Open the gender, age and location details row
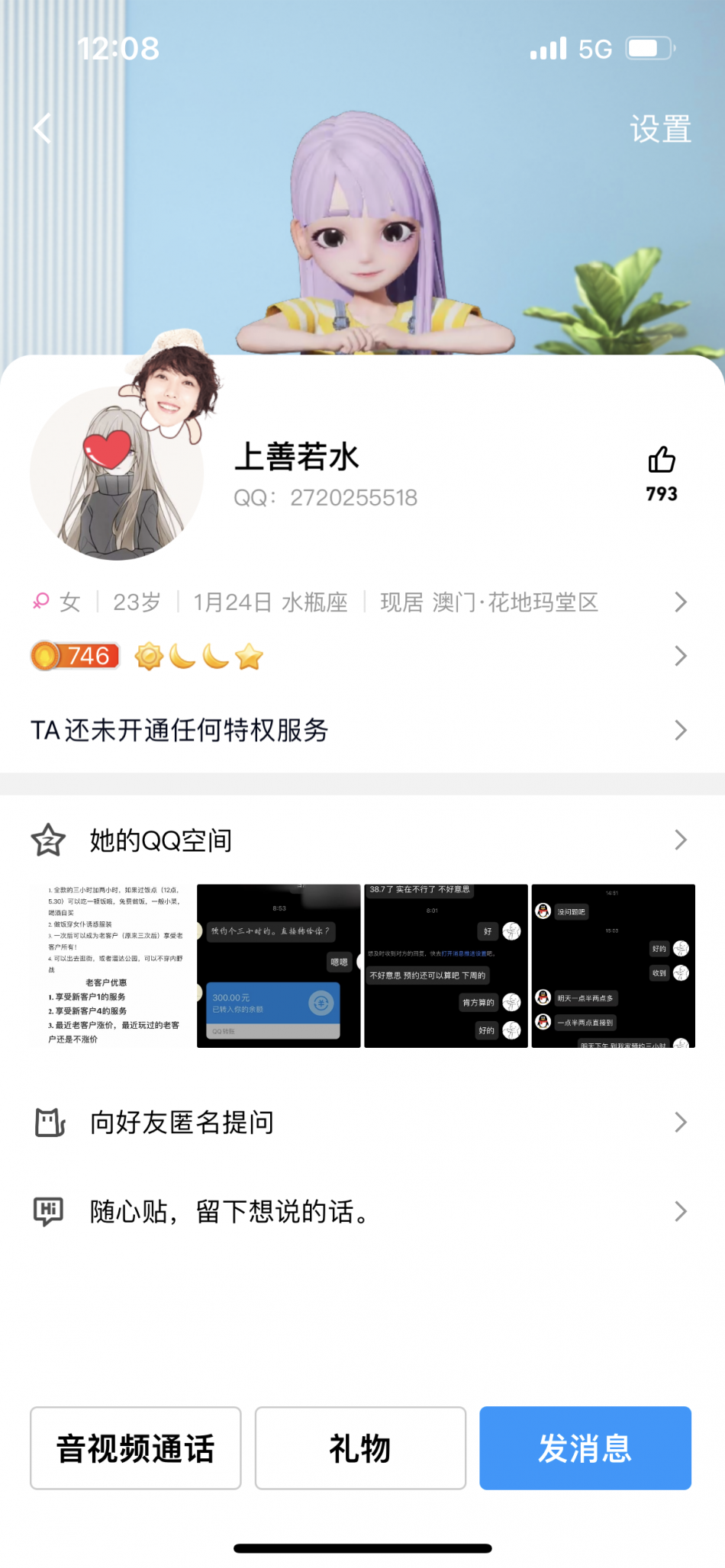 (x=359, y=602)
